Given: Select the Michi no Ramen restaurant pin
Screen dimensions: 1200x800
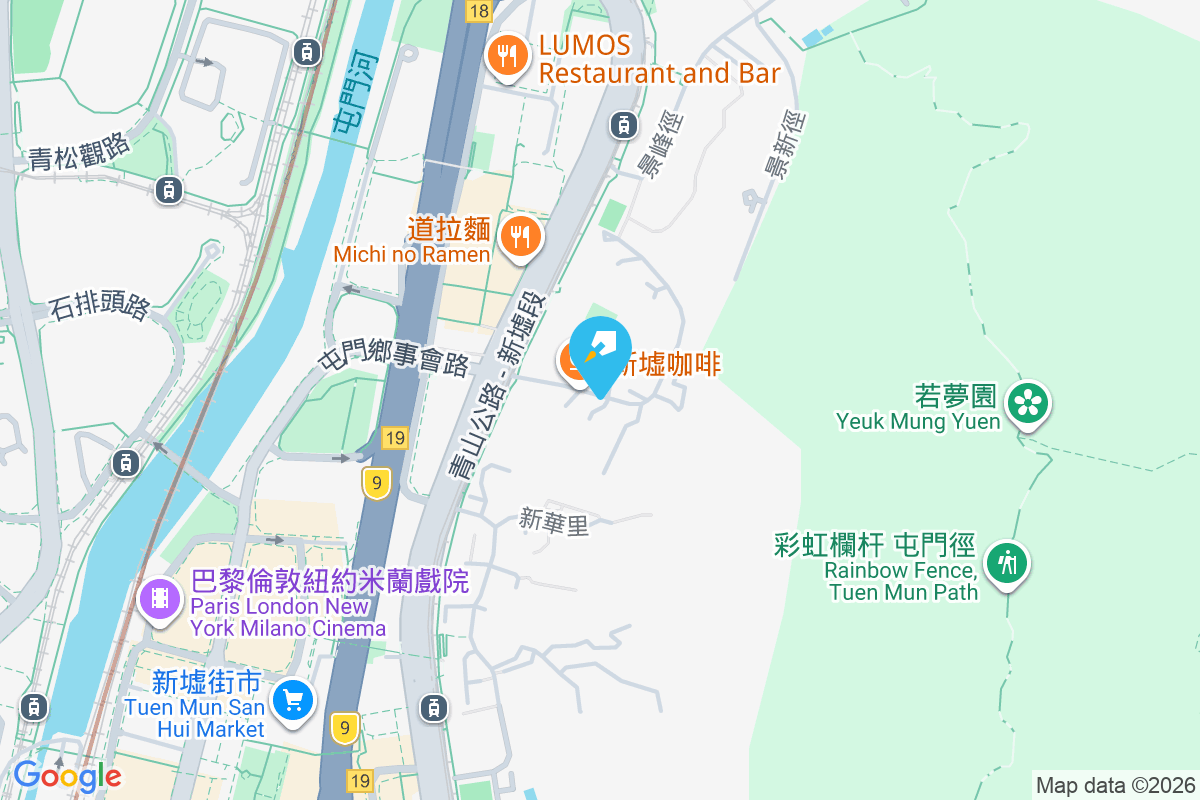Looking at the screenshot, I should click(x=521, y=236).
